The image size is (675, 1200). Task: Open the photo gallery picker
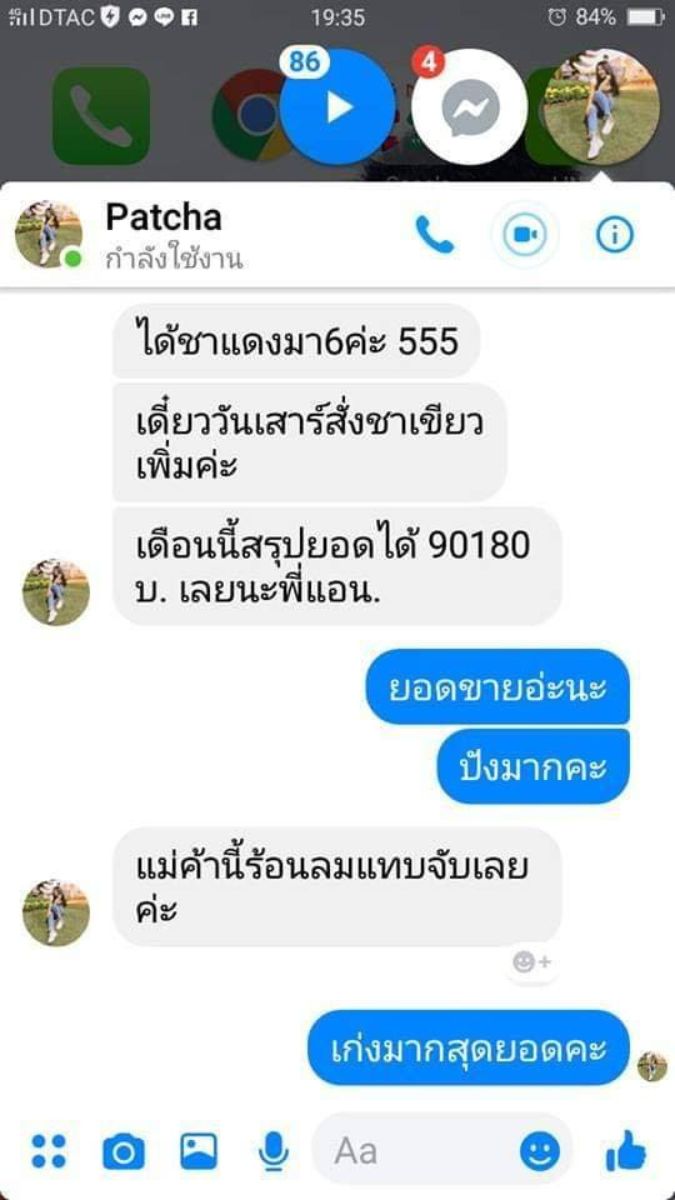(198, 1151)
